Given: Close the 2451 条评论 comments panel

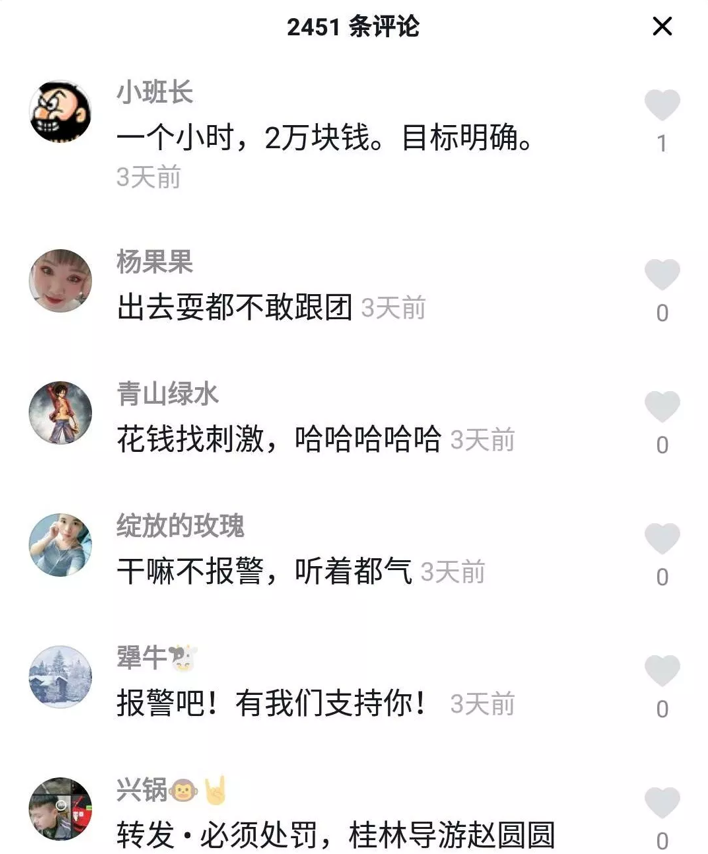Looking at the screenshot, I should click(x=662, y=26).
